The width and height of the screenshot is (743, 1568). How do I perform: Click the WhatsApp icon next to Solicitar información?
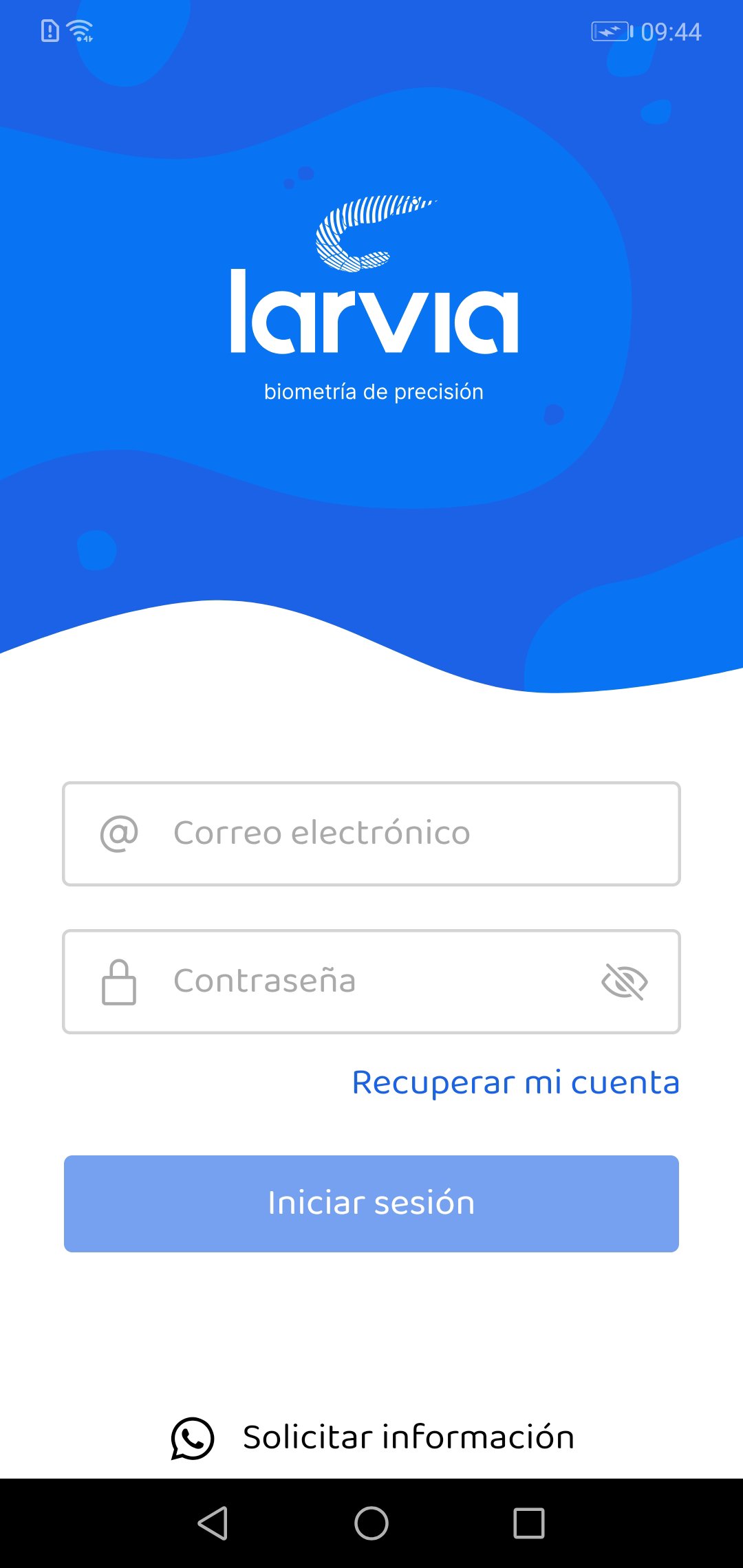191,1437
